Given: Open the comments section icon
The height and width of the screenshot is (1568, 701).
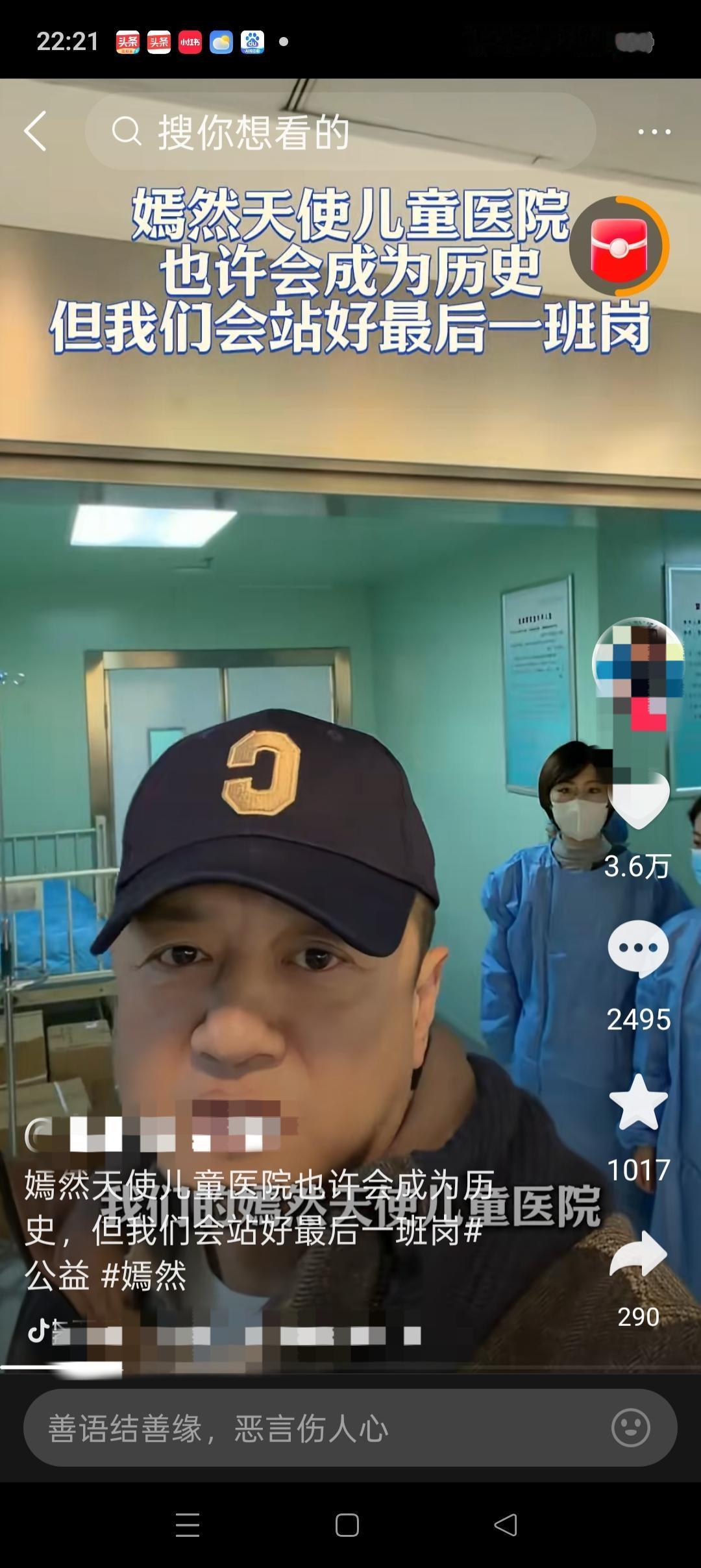Looking at the screenshot, I should [638, 948].
